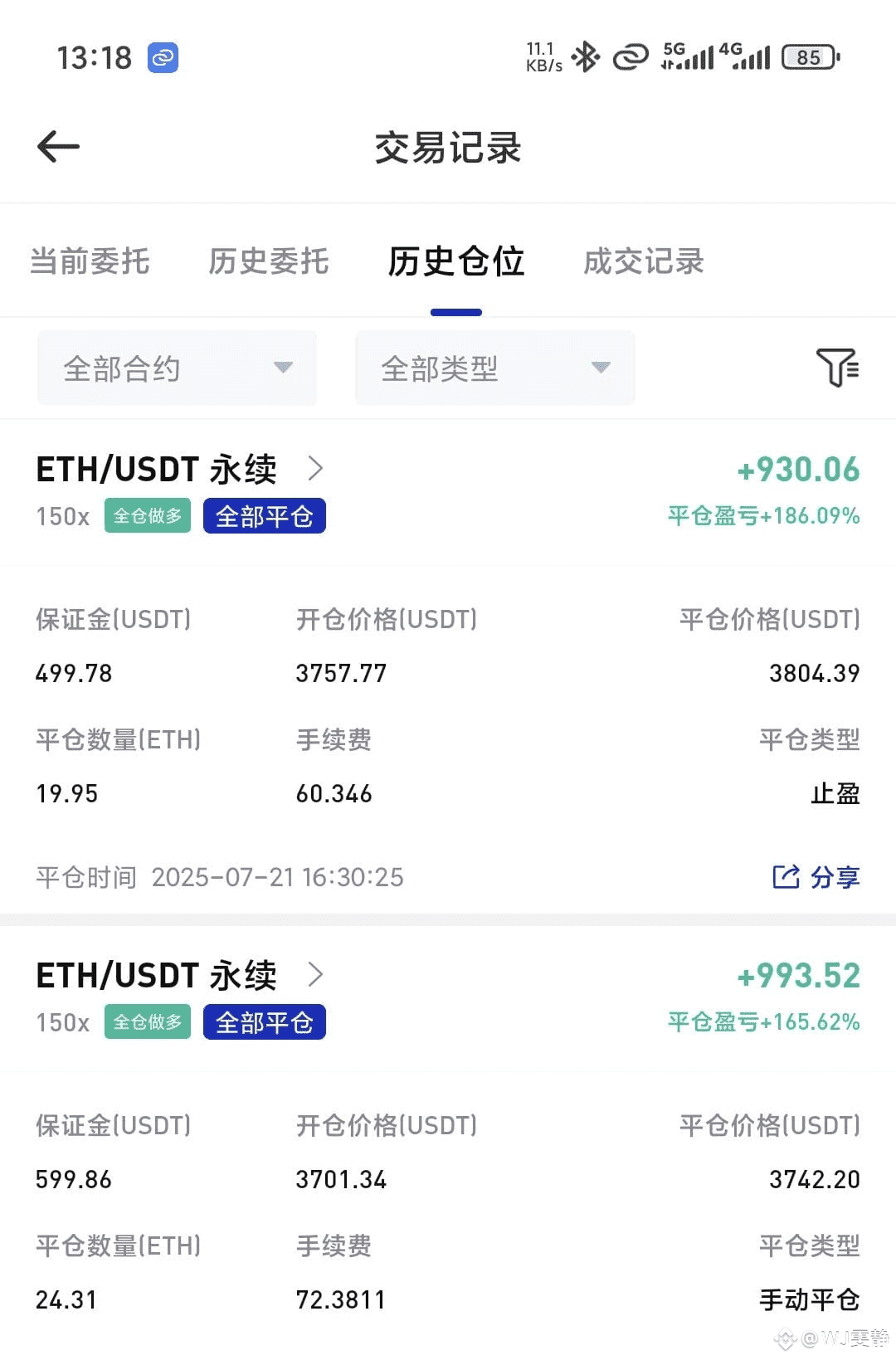The image size is (896, 1360).
Task: Go back using the arrow icon
Action: (x=58, y=147)
